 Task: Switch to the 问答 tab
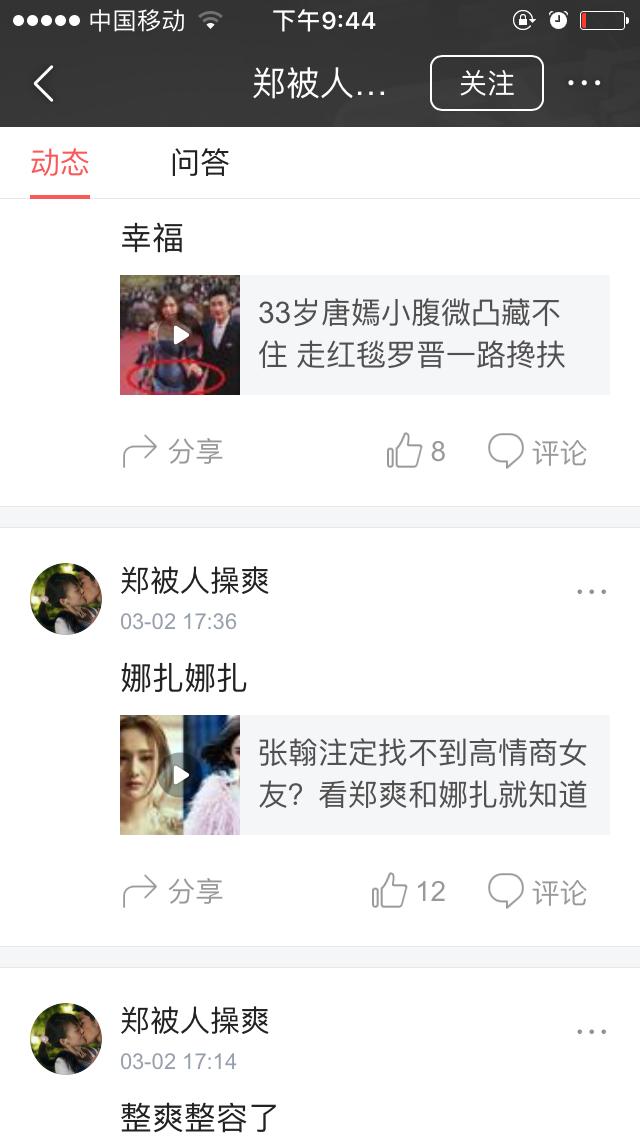200,163
